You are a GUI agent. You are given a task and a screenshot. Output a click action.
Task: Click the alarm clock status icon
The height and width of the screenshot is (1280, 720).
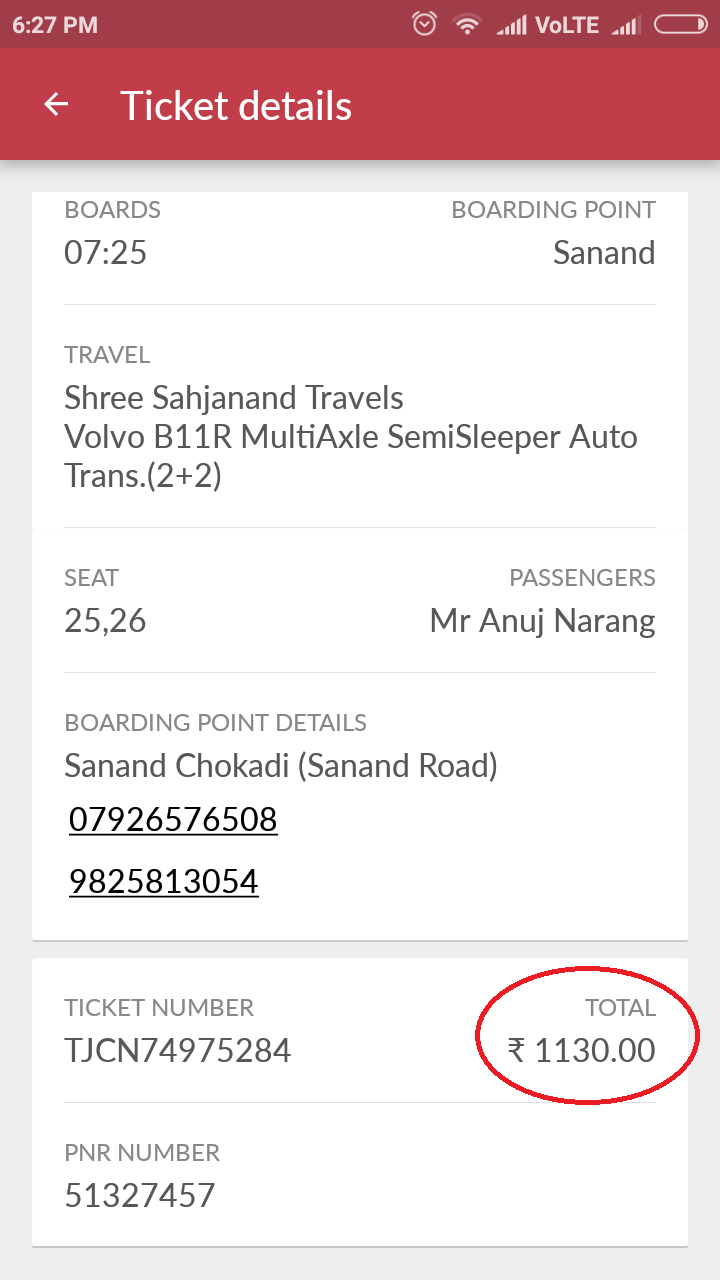[x=423, y=24]
